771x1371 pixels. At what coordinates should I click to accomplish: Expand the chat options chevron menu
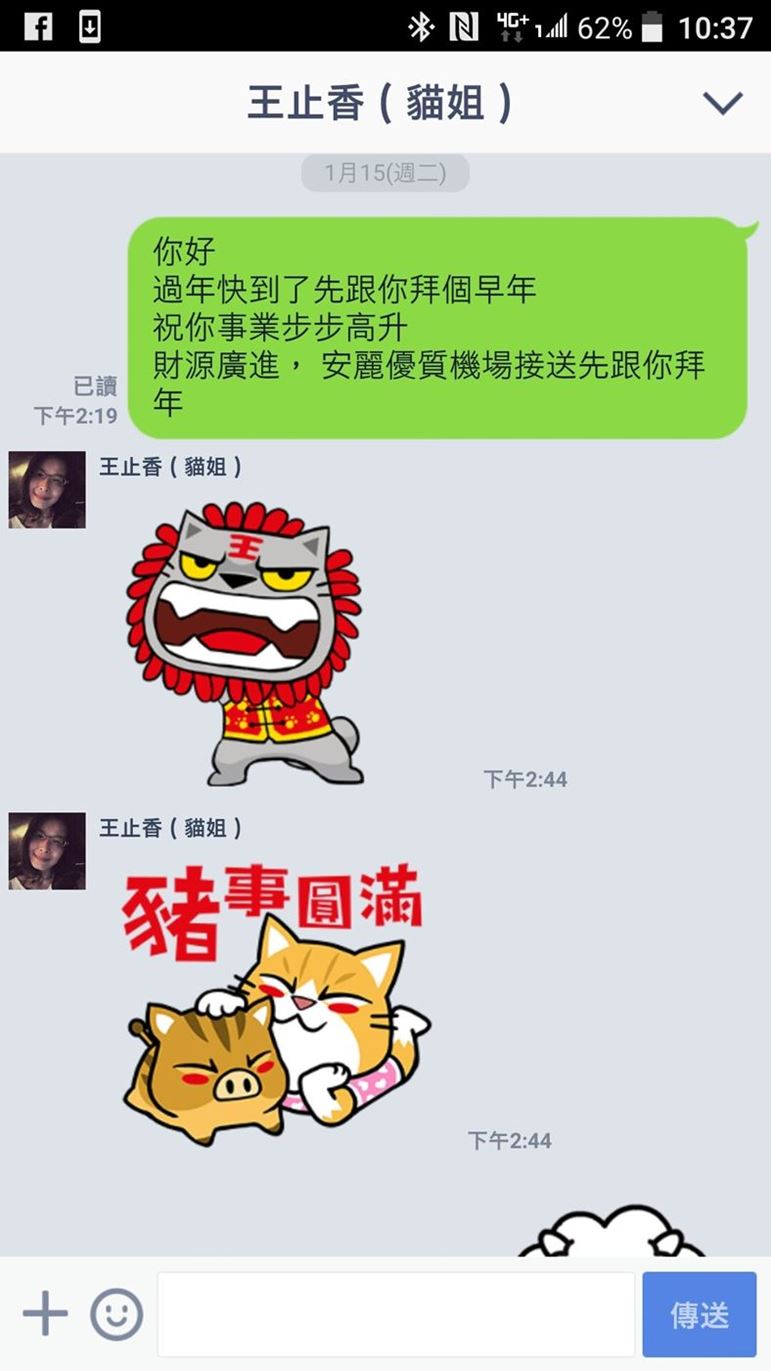pos(722,103)
